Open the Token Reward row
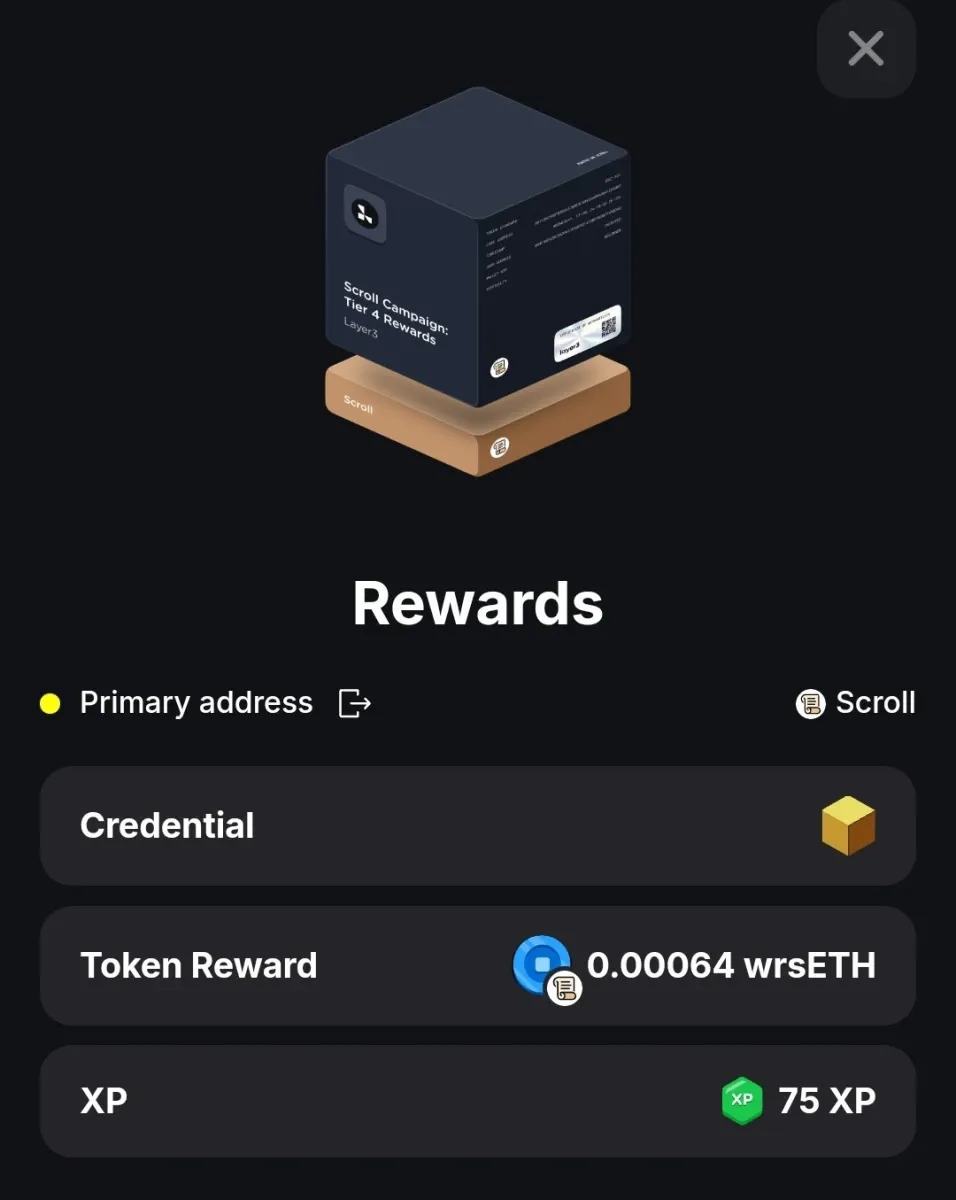The width and height of the screenshot is (956, 1200). click(x=477, y=966)
